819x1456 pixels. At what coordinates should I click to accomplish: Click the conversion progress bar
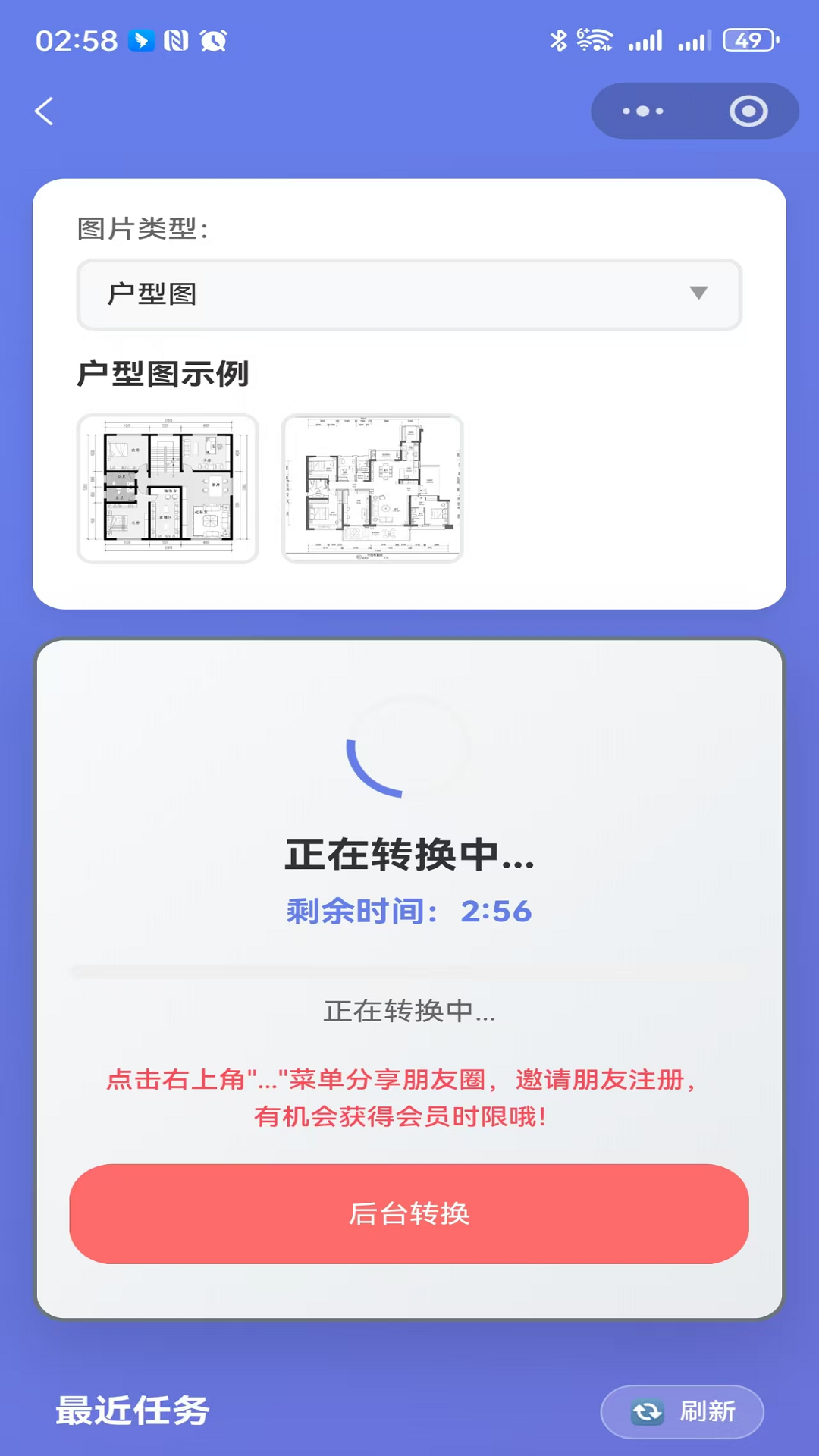pos(409,967)
